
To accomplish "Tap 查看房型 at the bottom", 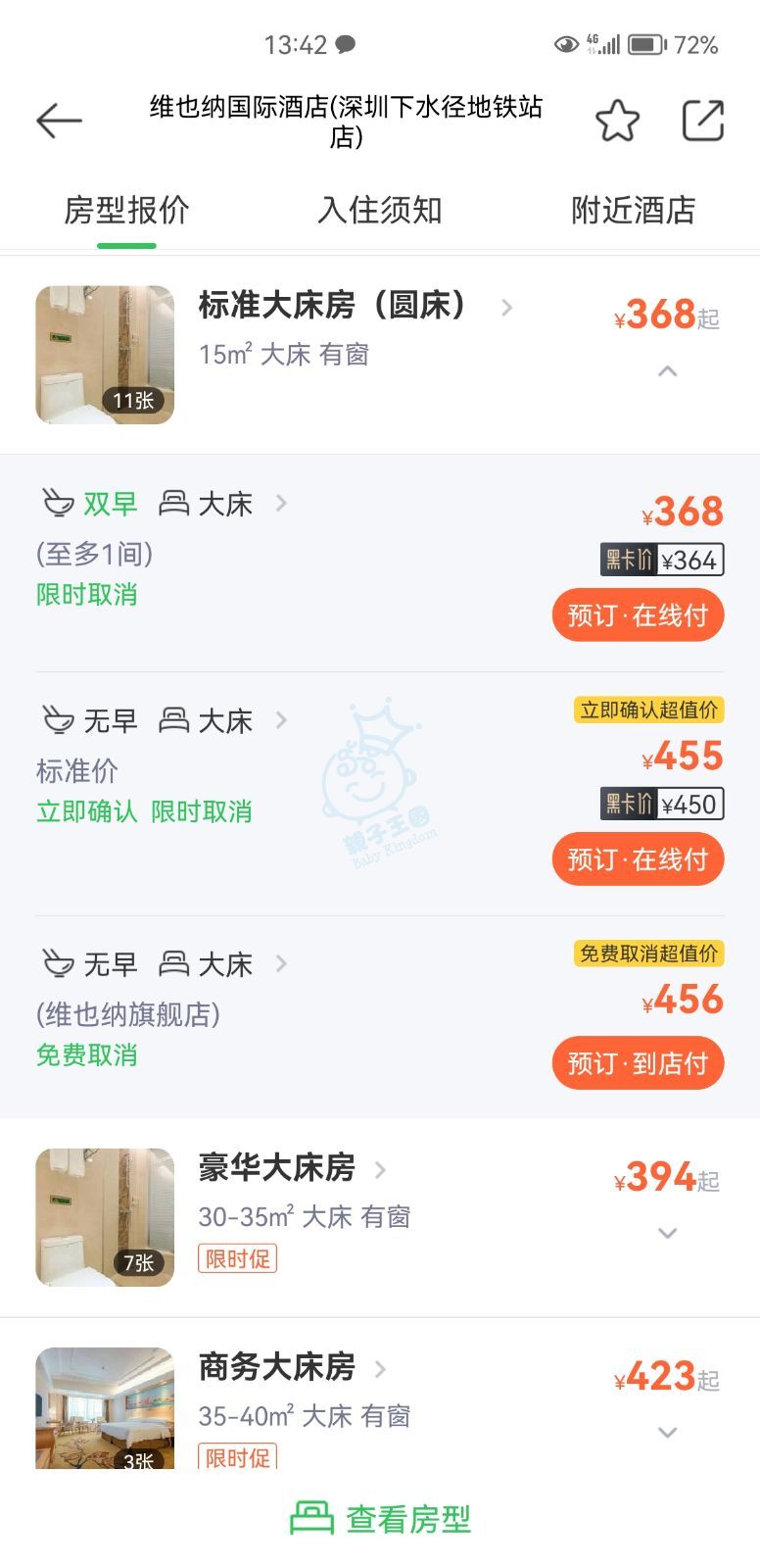I will (380, 1519).
